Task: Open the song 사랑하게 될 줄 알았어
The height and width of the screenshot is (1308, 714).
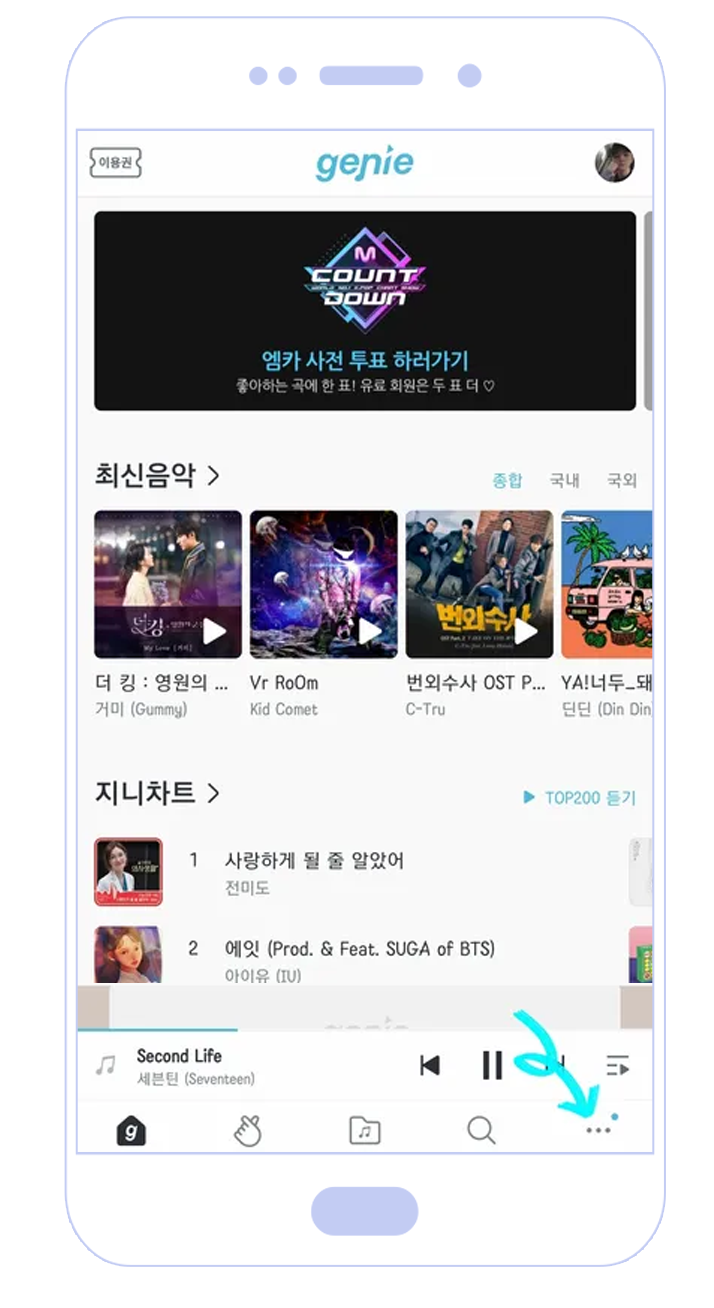Action: [314, 861]
